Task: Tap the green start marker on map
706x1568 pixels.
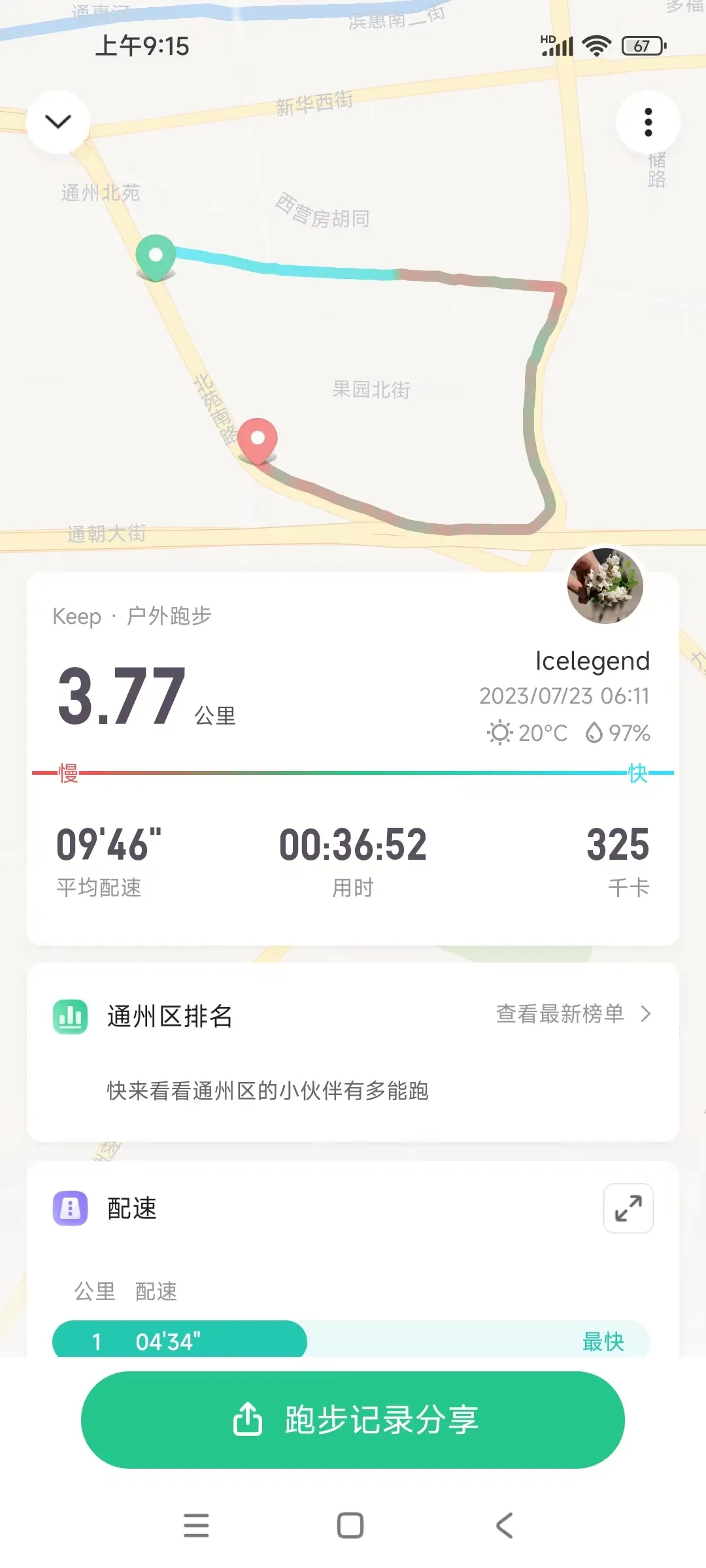Action: tap(156, 257)
